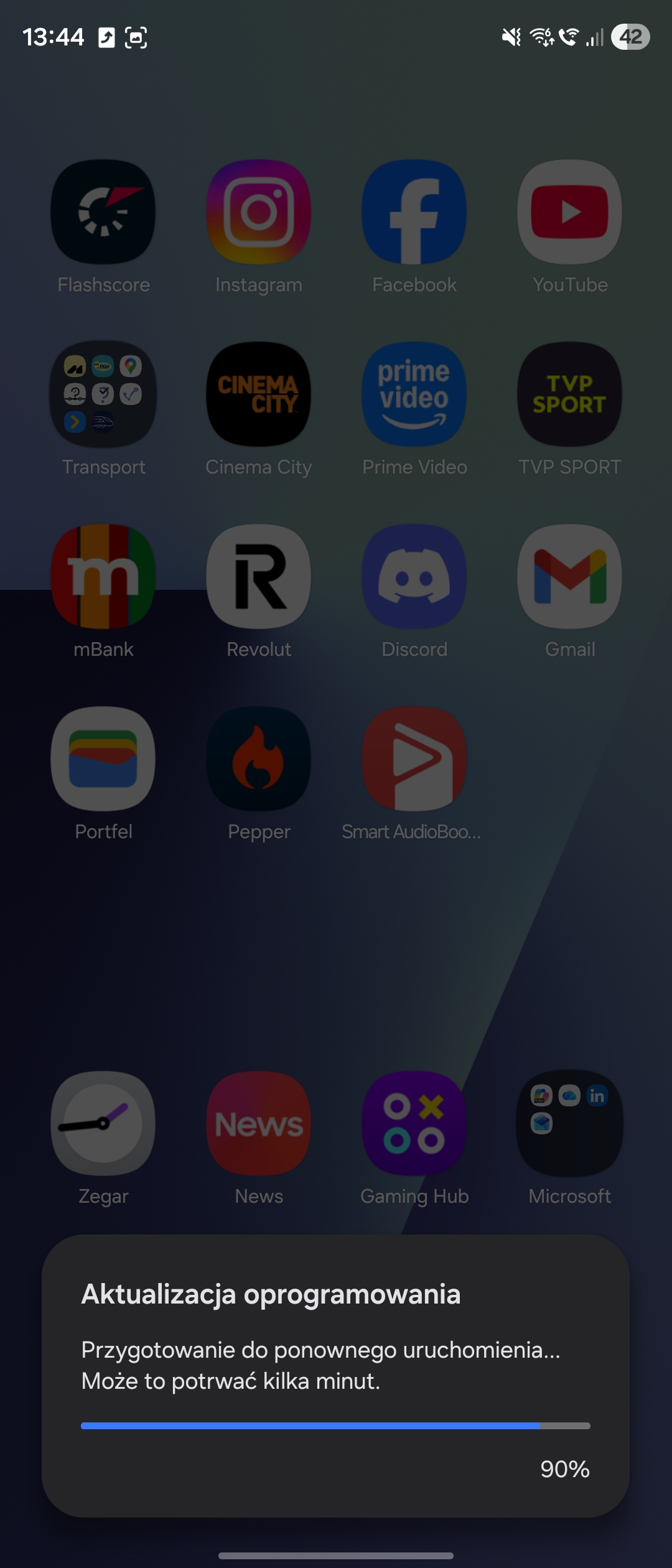This screenshot has height=1568, width=672.
Task: Open Facebook
Action: point(414,212)
